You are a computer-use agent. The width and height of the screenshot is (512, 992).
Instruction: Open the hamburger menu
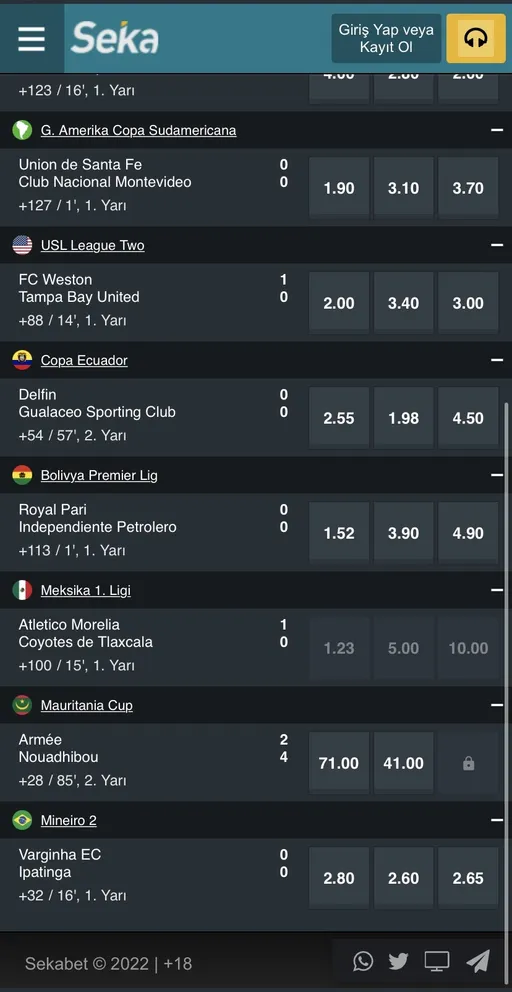click(x=32, y=39)
